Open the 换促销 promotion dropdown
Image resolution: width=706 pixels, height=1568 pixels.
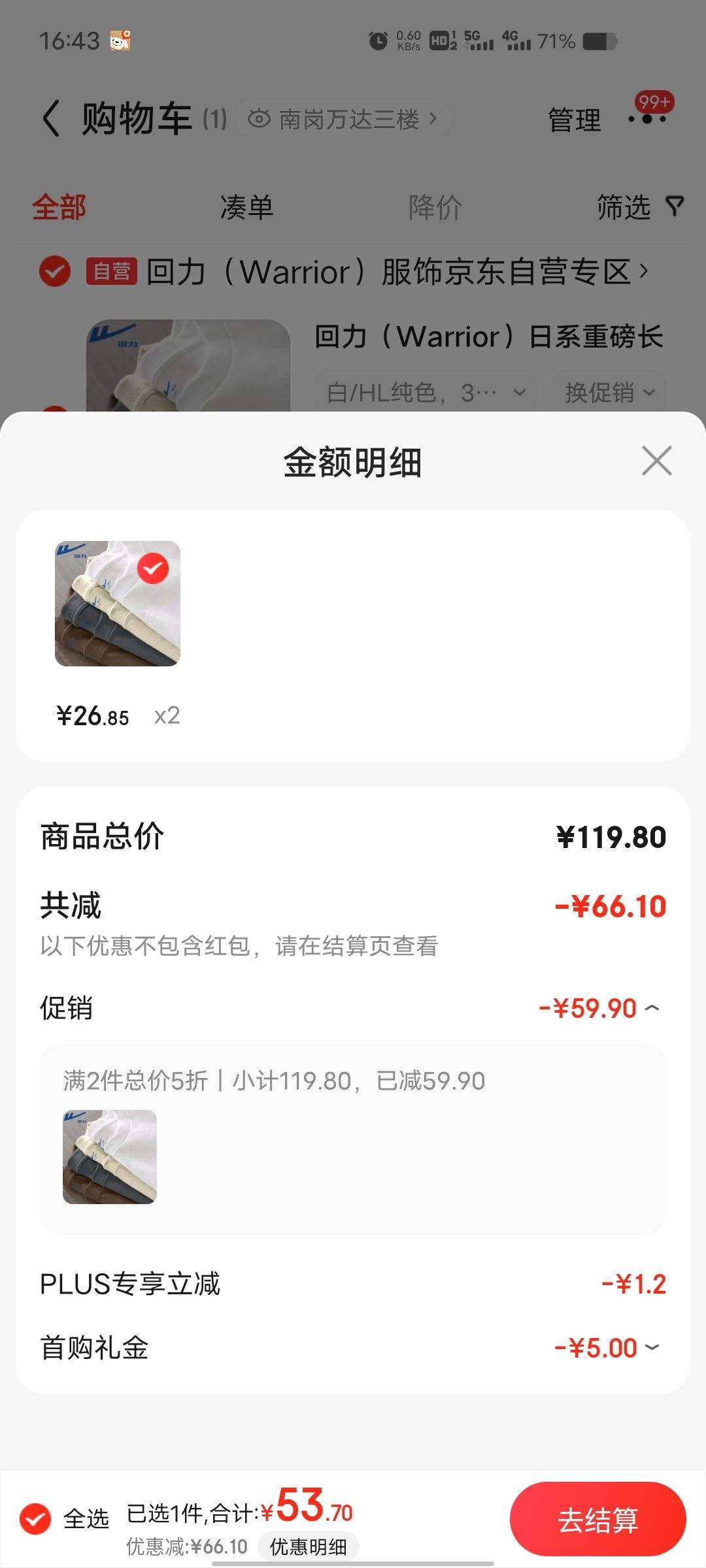click(x=609, y=393)
